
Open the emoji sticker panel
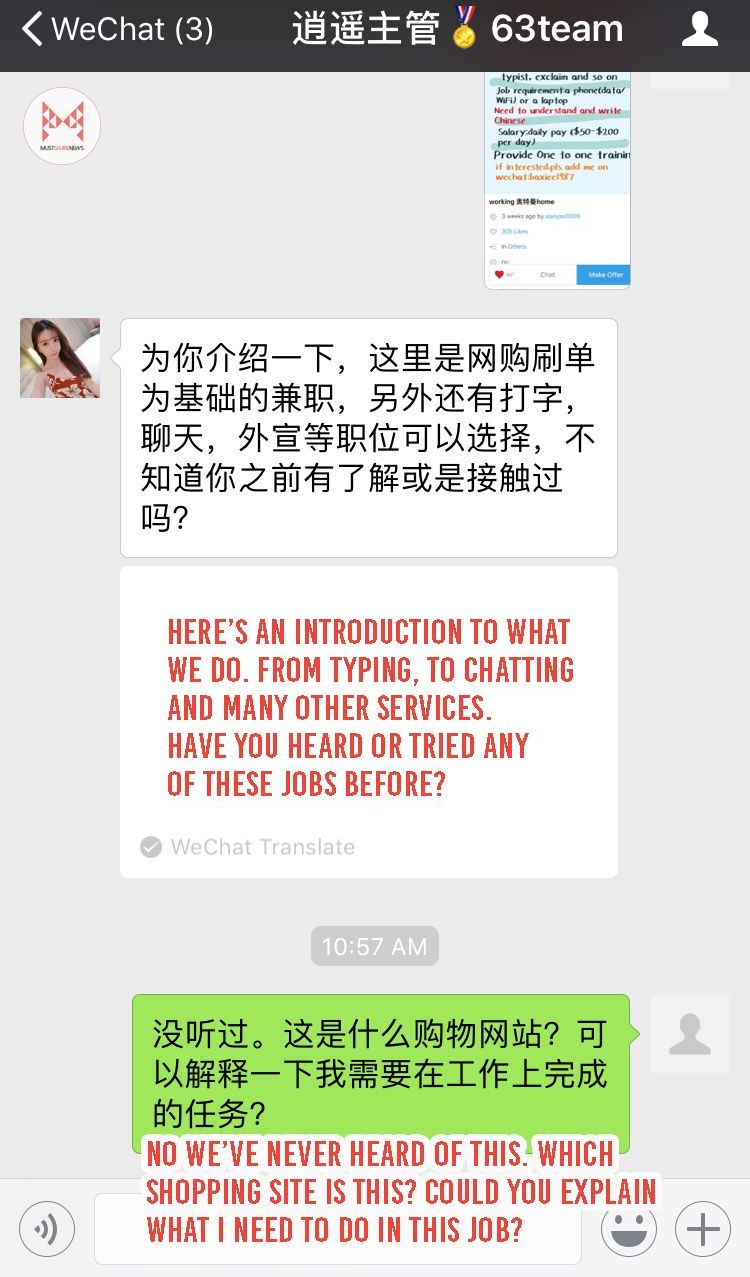(628, 1229)
